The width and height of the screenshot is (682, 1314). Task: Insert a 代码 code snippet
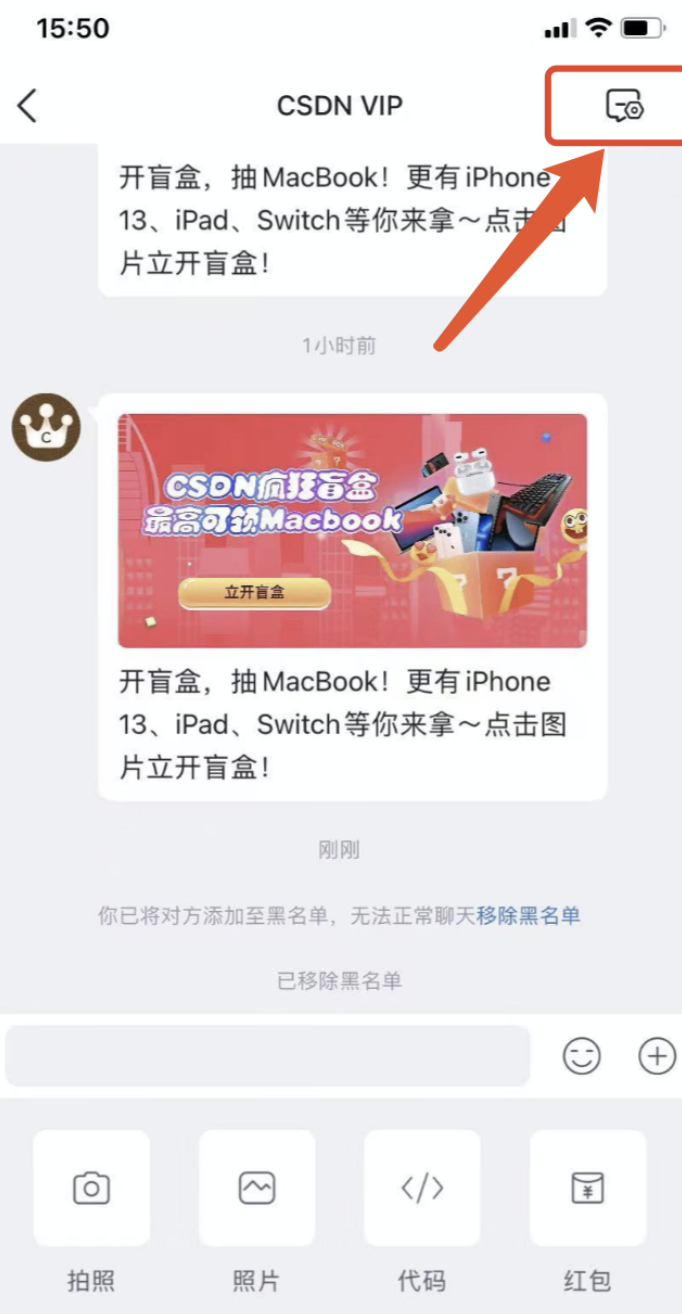coord(421,1188)
